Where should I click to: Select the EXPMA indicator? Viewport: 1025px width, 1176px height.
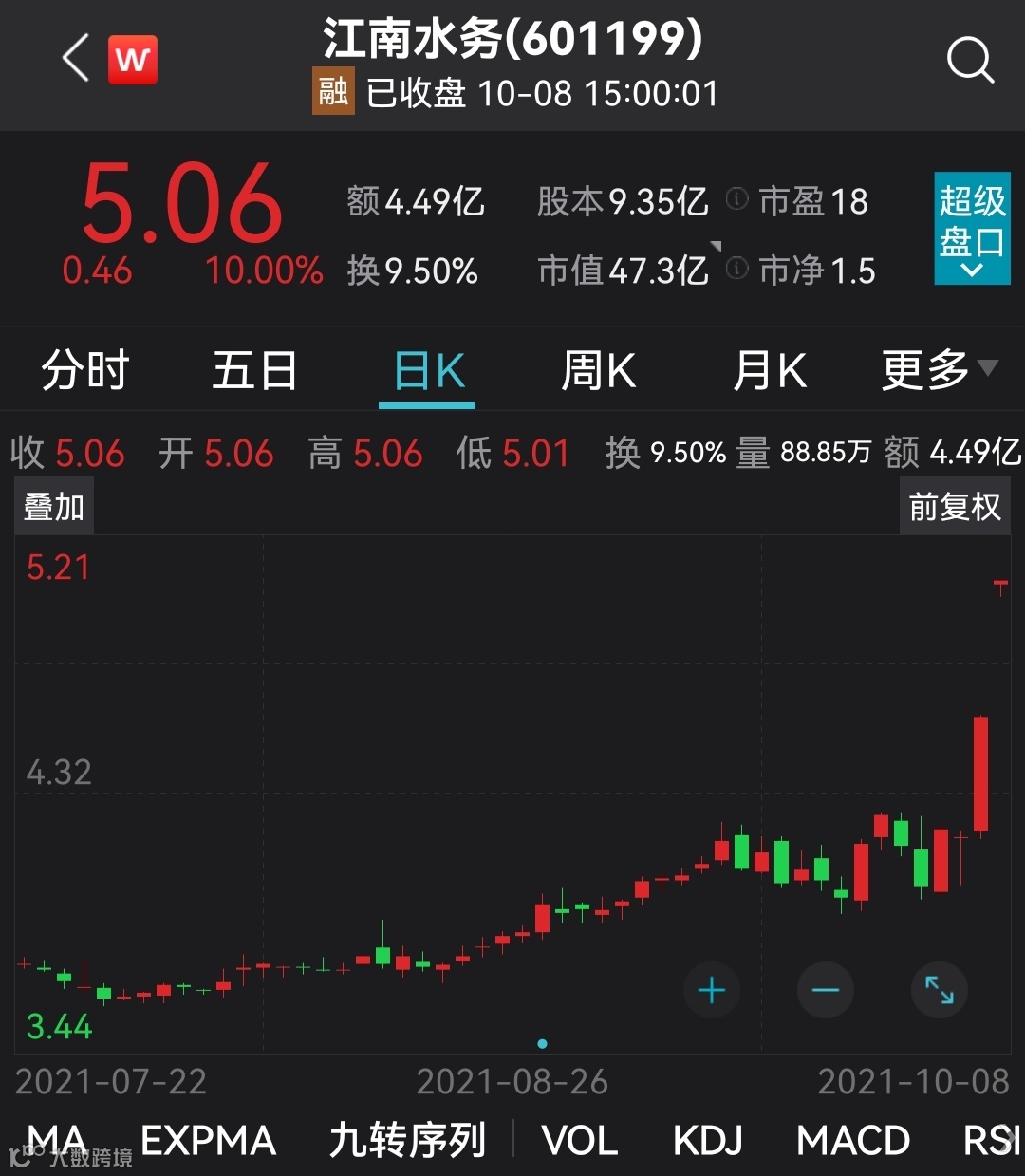click(208, 1140)
